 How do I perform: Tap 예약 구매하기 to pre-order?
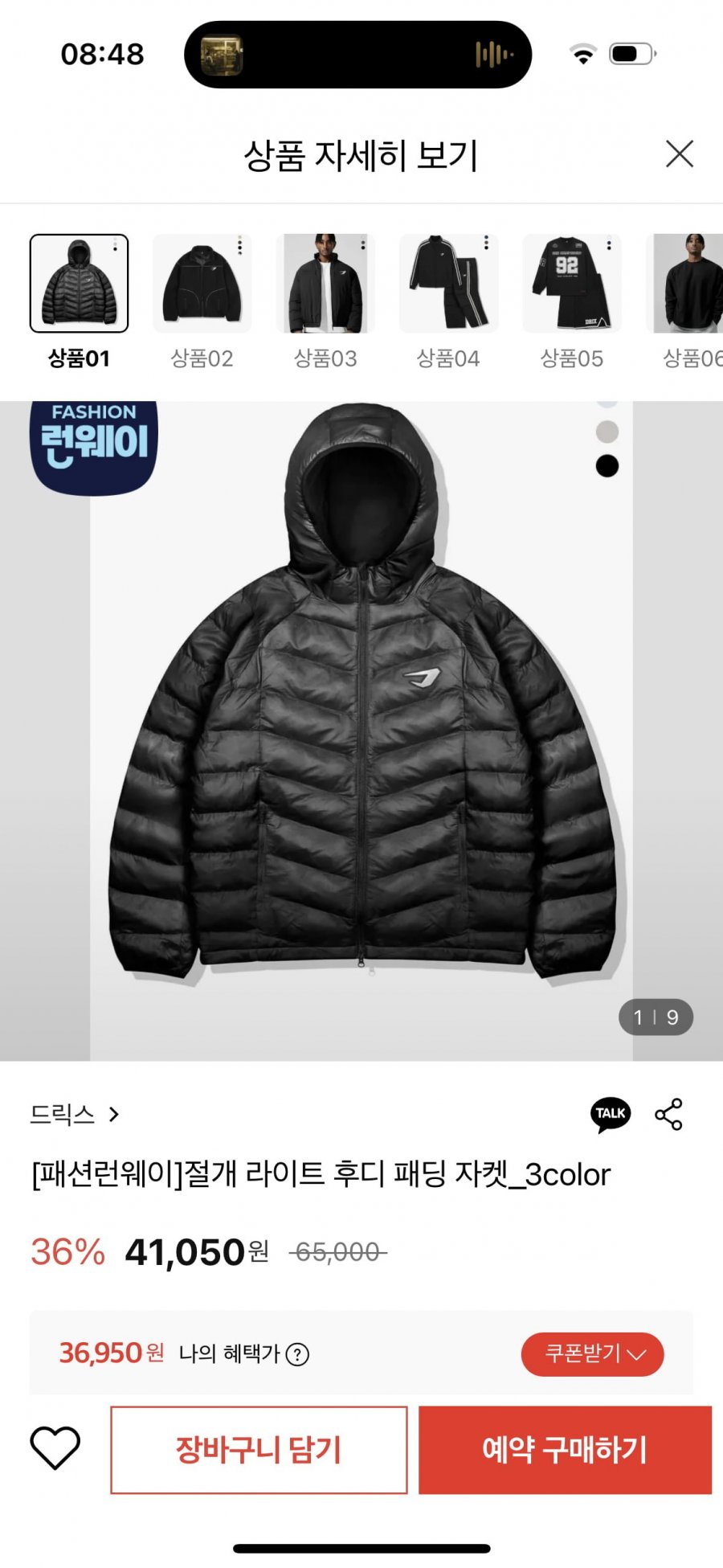pos(565,1450)
